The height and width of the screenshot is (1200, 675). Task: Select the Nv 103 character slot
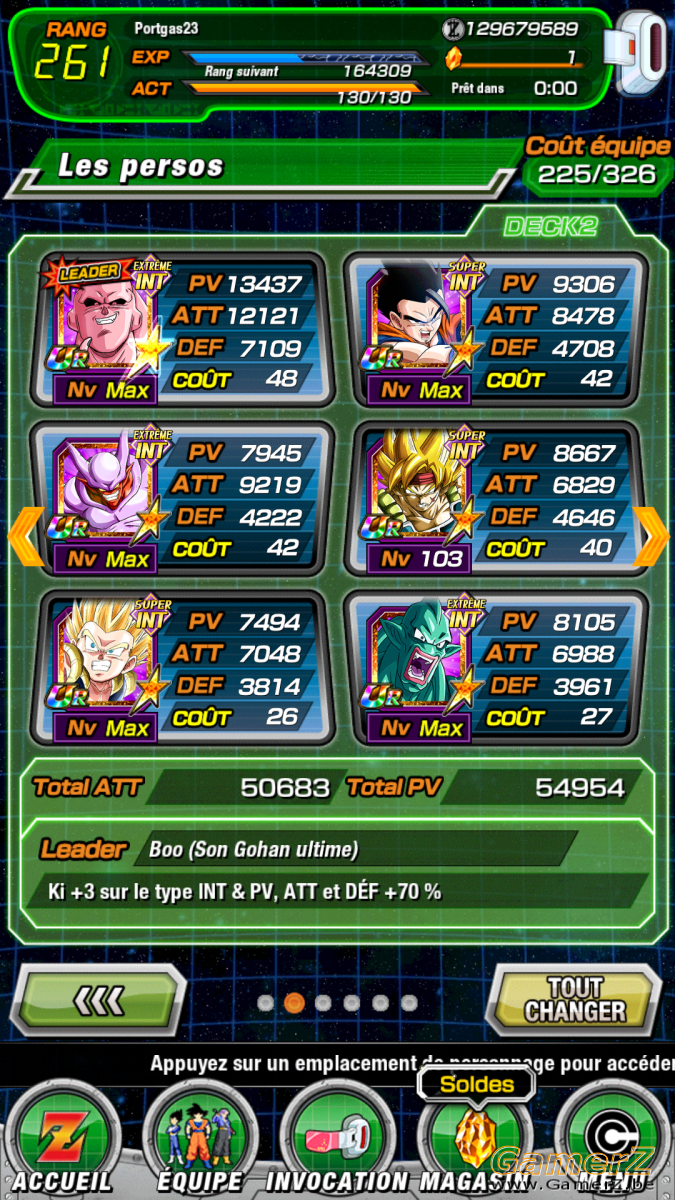495,499
